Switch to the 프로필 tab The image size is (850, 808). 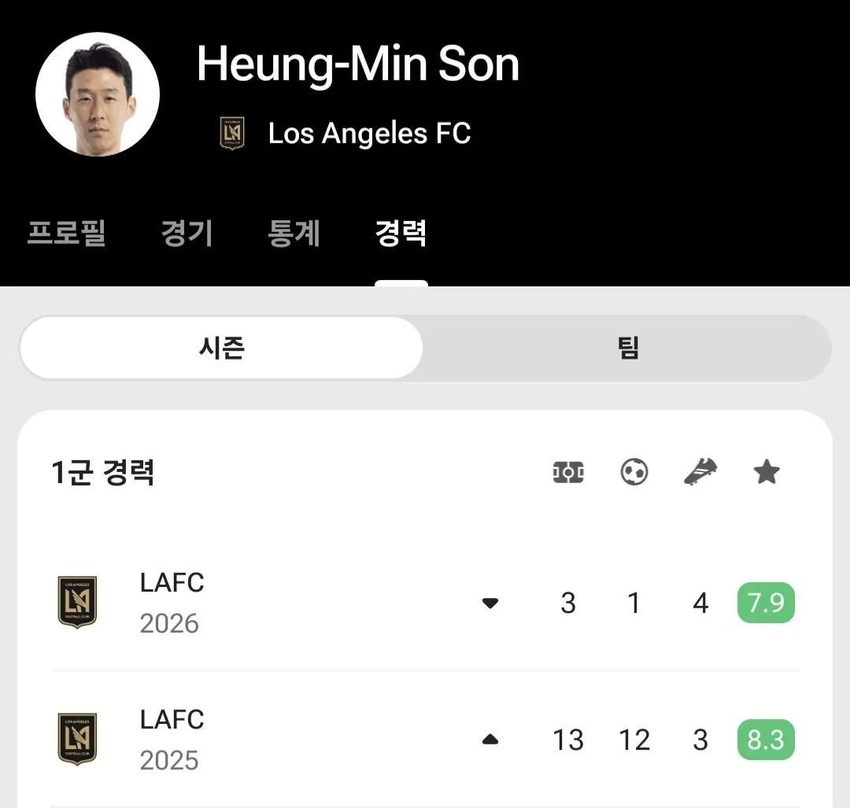pos(66,233)
